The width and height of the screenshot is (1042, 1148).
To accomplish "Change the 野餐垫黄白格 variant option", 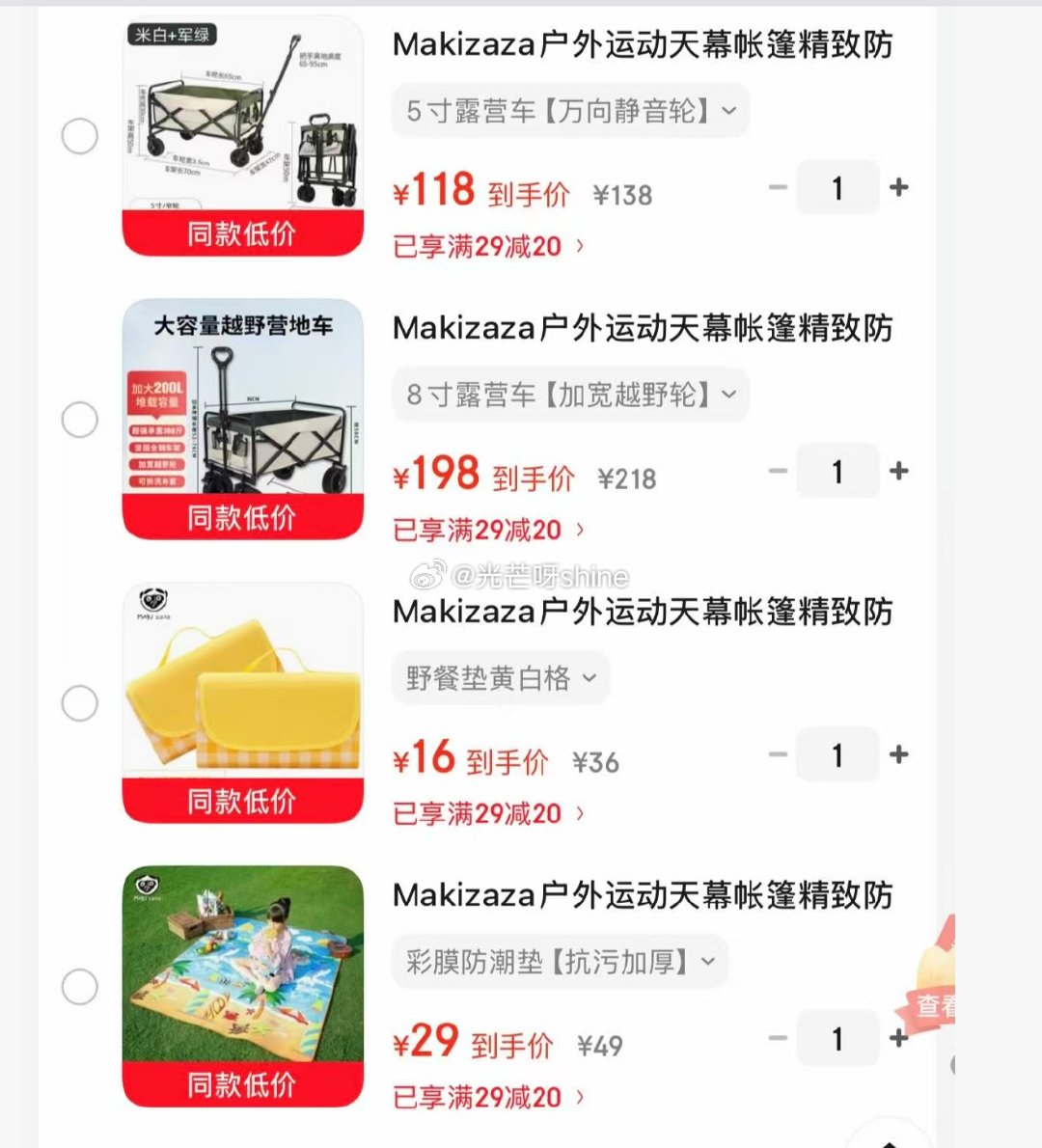I will coord(501,678).
